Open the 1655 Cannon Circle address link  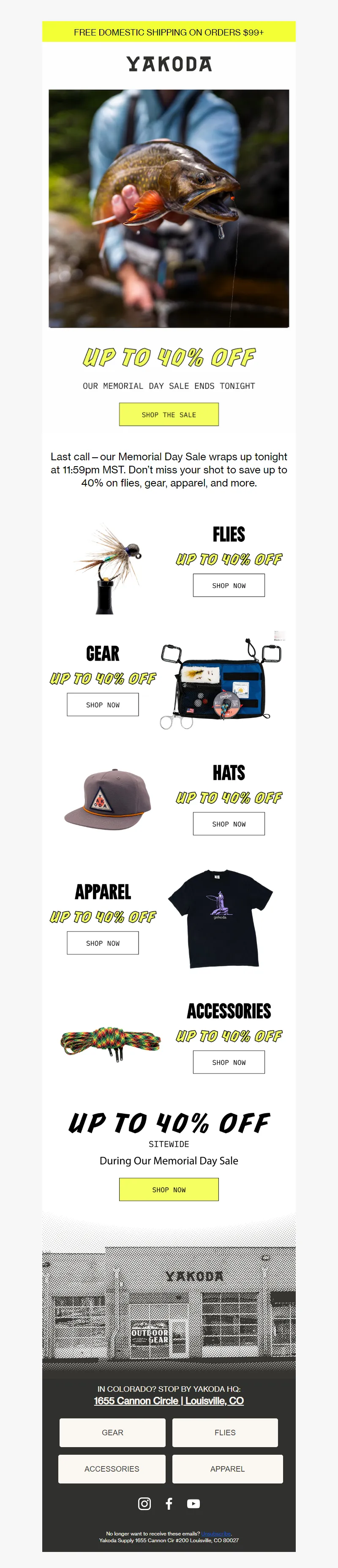pos(169,1401)
